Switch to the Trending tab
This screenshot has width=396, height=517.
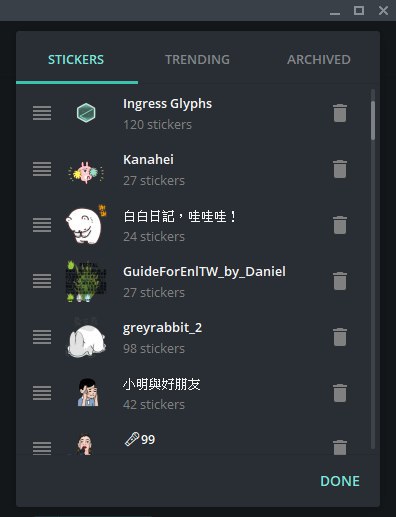point(197,60)
